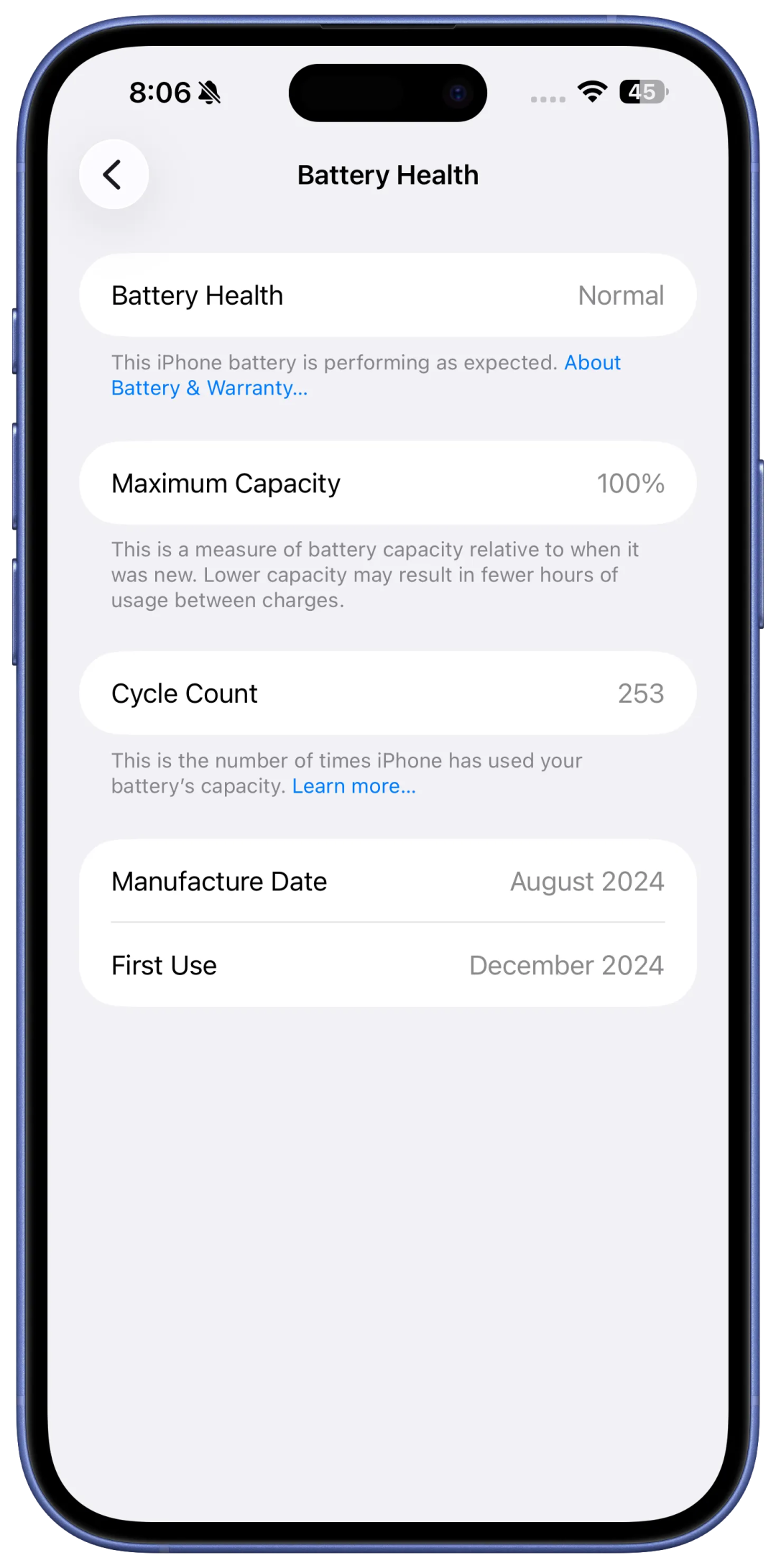The height and width of the screenshot is (1568, 776).
Task: Tap the silent mode bell icon
Action: coord(208,92)
